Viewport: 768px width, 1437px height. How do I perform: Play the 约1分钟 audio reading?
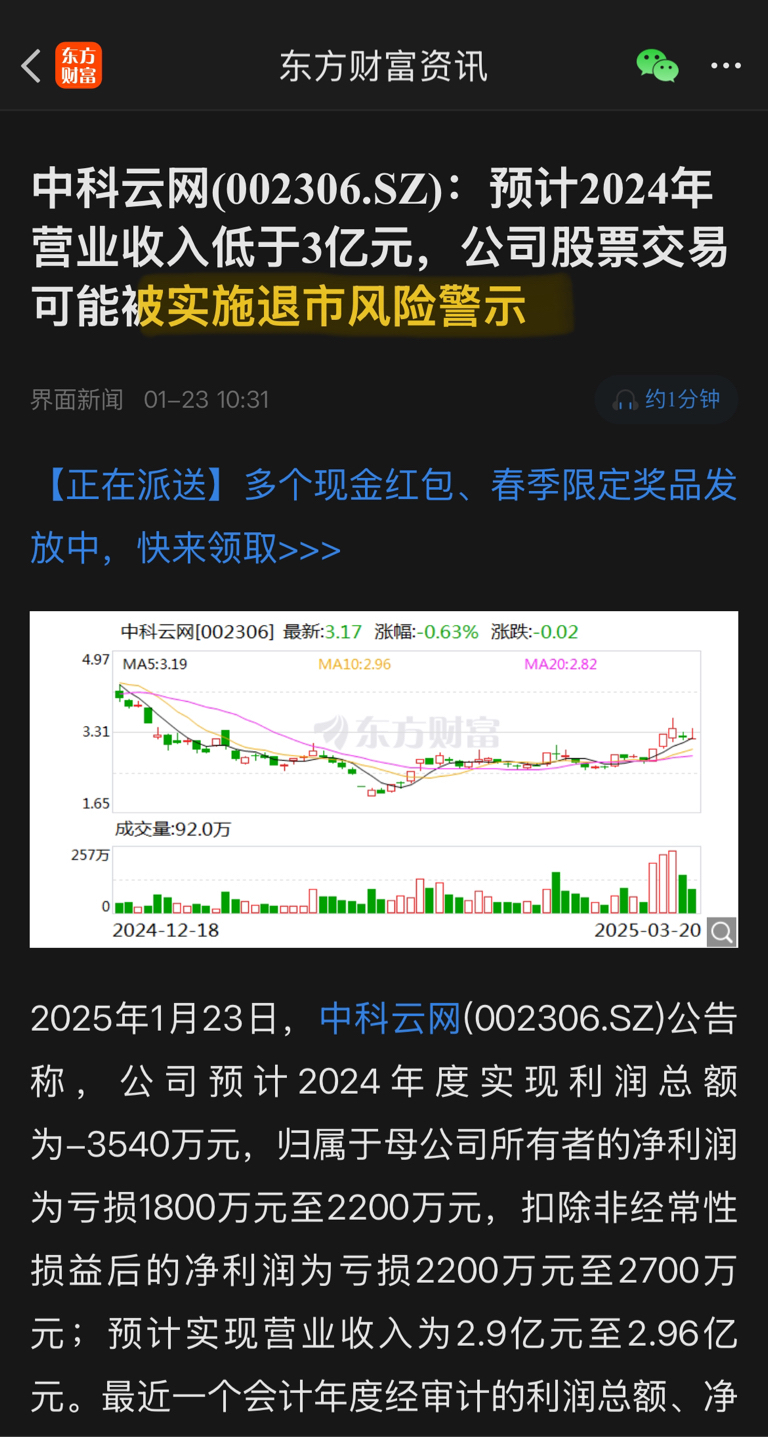coord(667,400)
